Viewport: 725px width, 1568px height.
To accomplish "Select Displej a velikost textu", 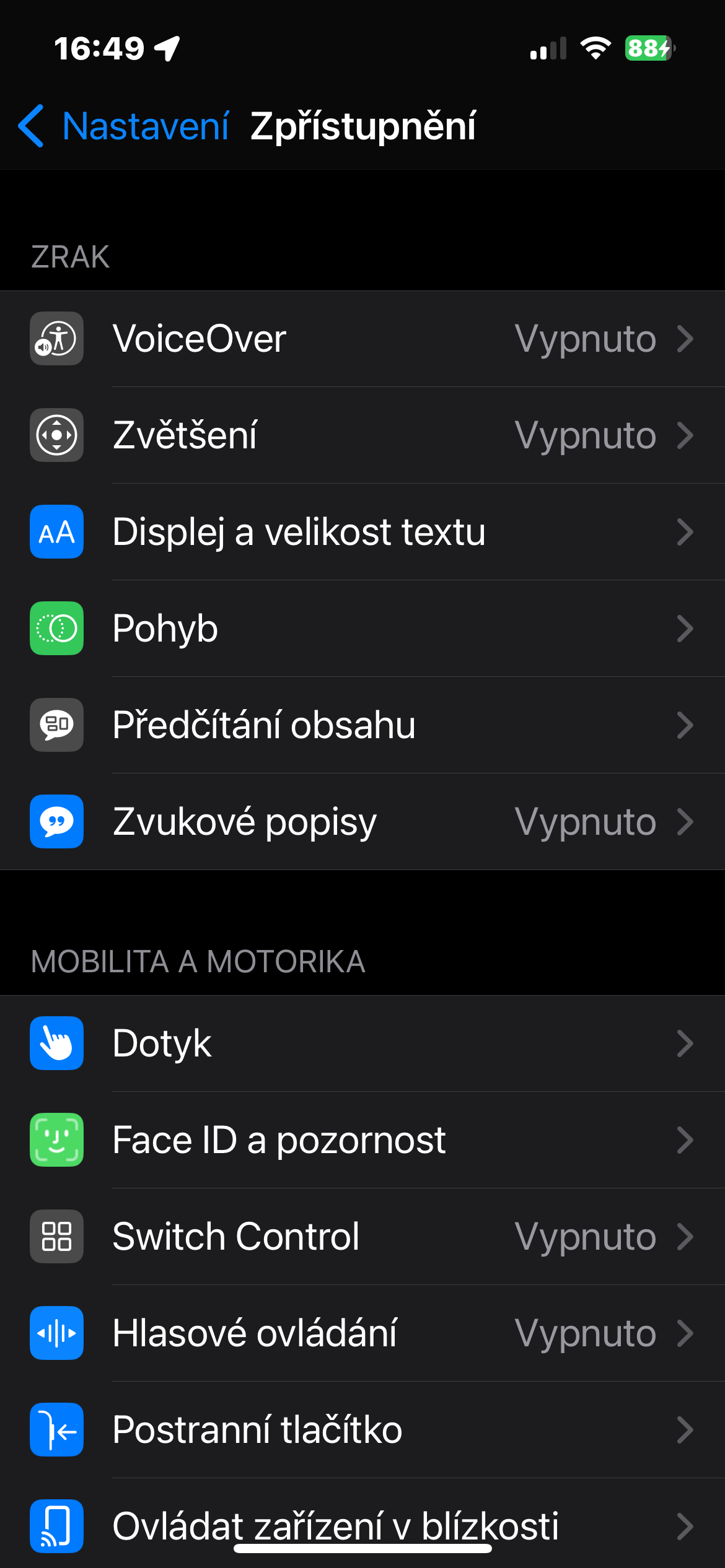I will (x=362, y=532).
